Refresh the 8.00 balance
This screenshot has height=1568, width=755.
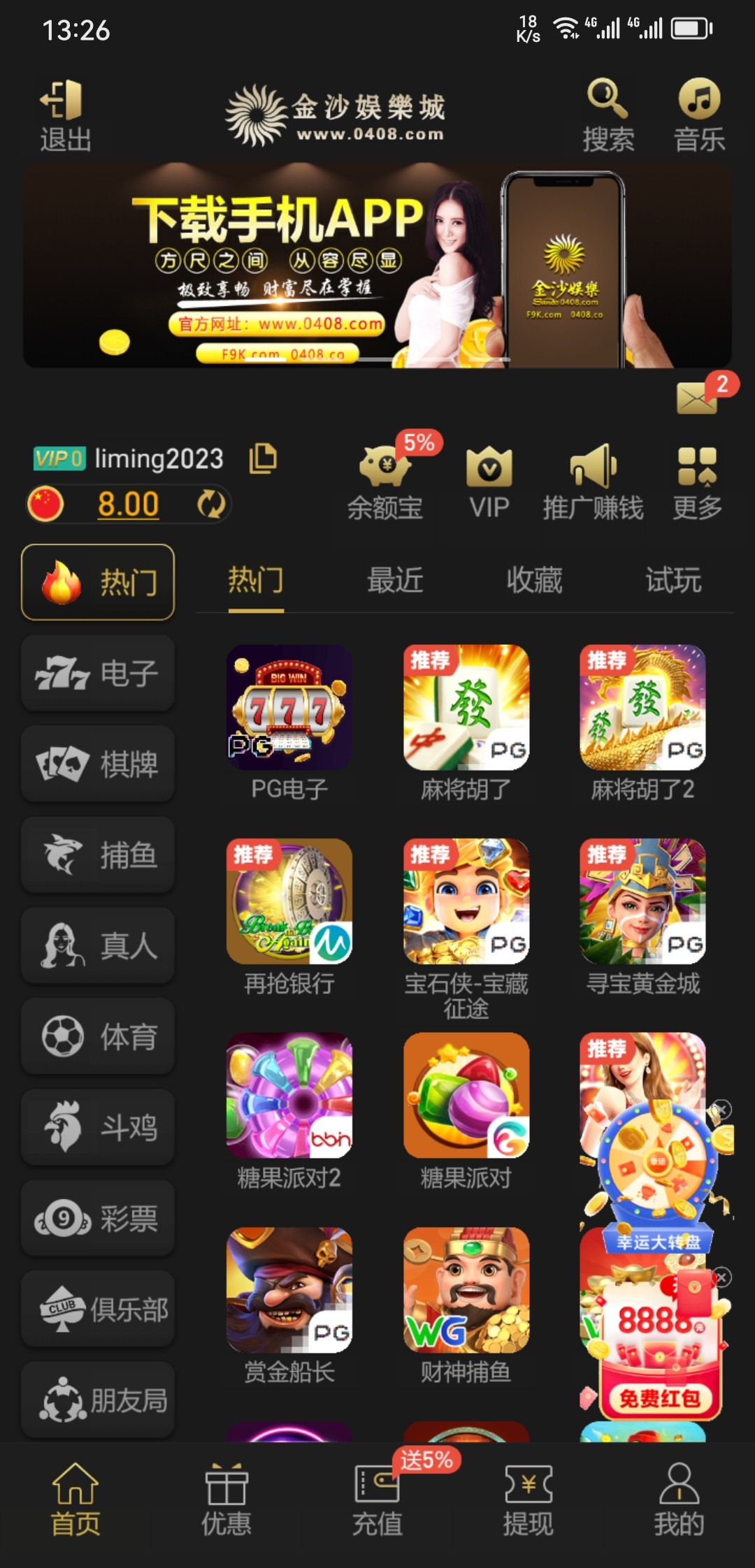tap(210, 503)
